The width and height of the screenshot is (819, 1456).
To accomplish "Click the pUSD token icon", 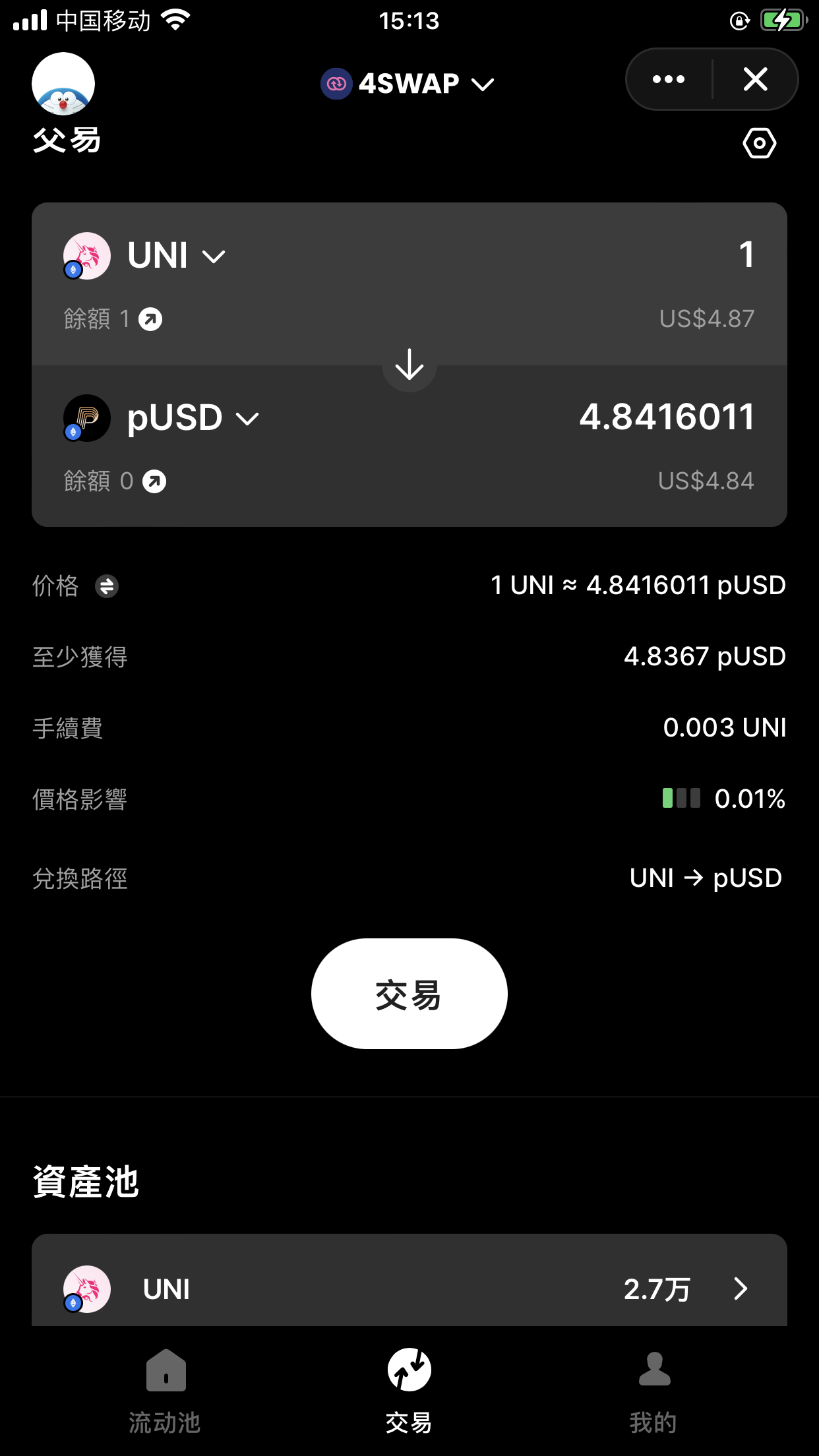I will pyautogui.click(x=86, y=417).
